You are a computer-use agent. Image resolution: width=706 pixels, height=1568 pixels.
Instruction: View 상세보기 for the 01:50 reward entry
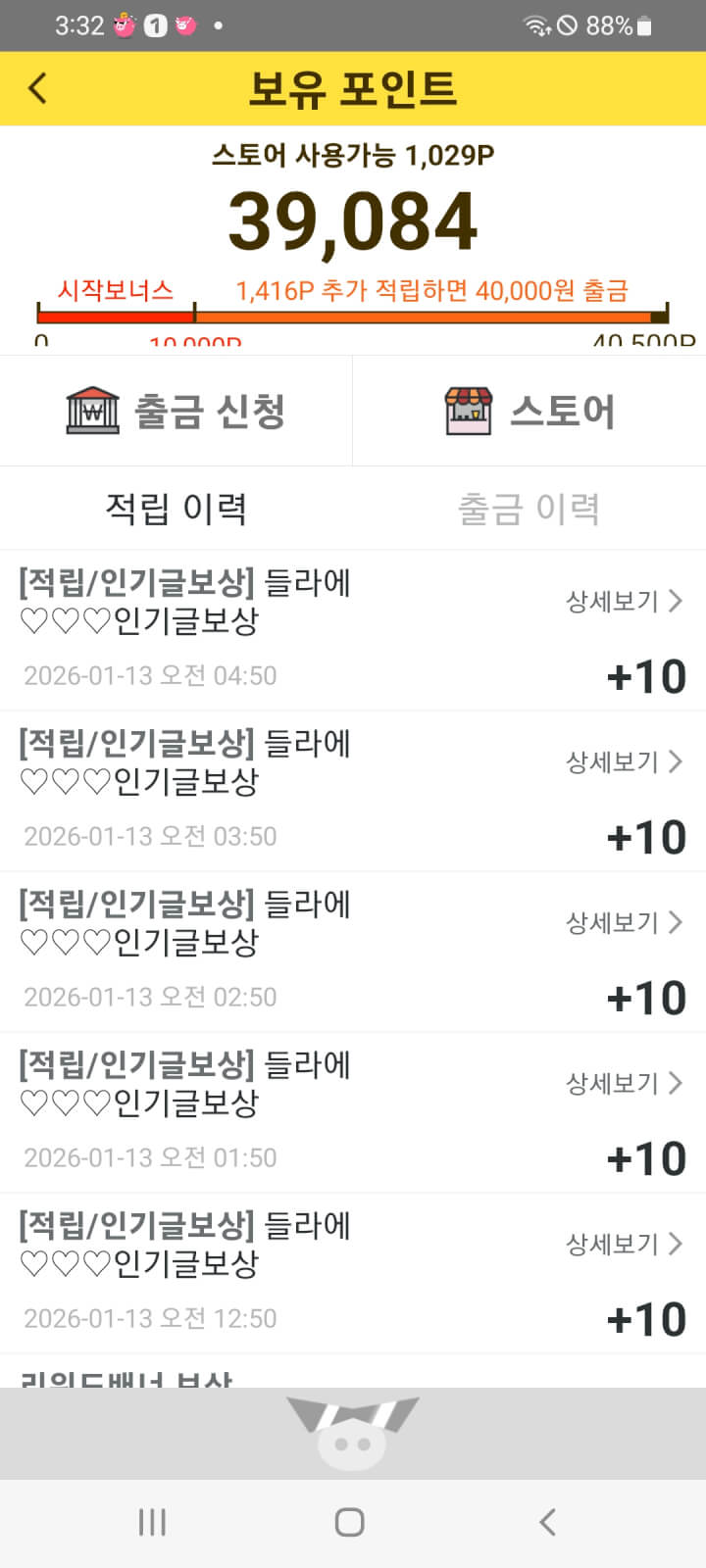(x=624, y=1083)
